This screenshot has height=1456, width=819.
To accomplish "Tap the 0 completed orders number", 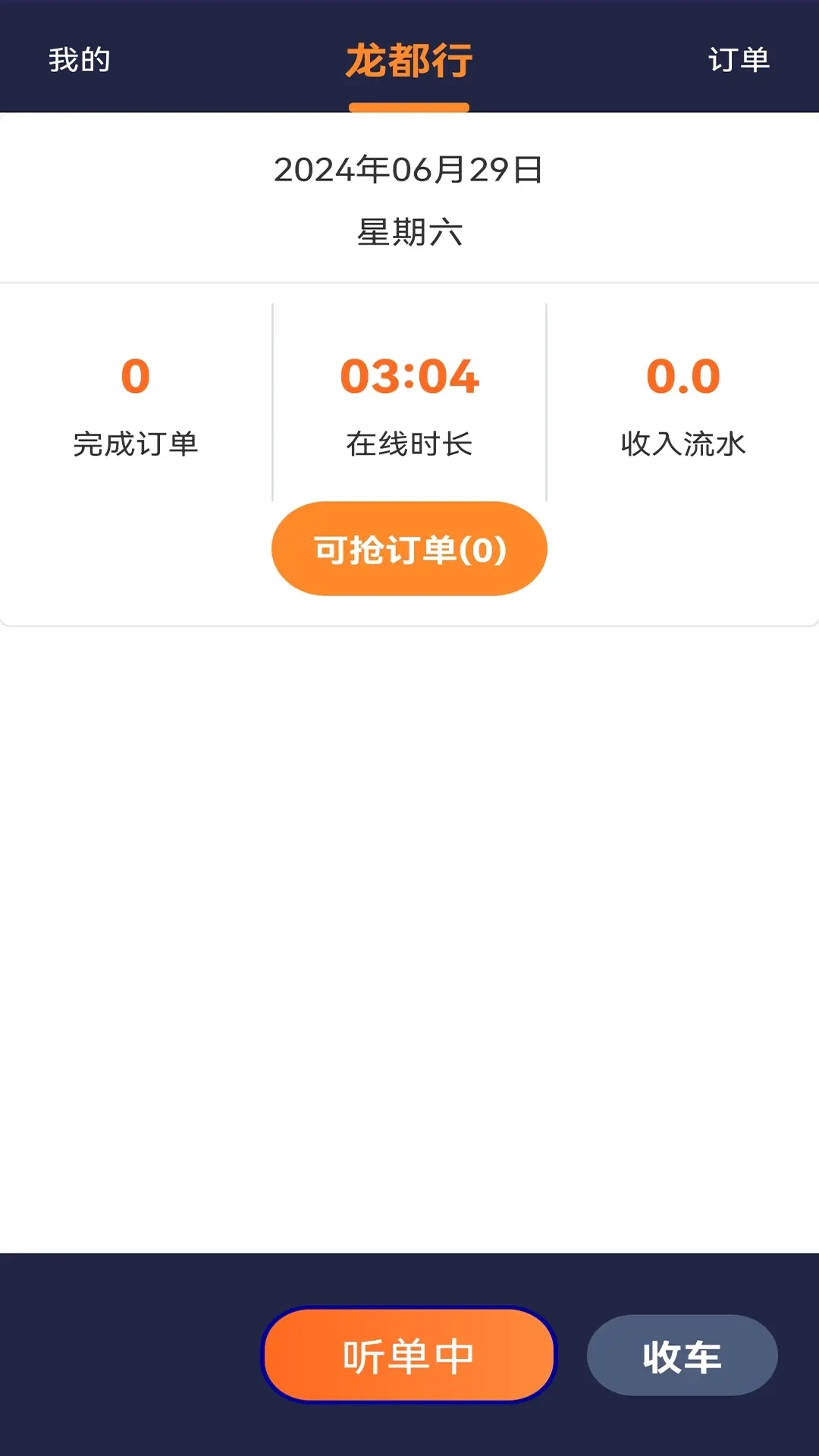I will click(136, 375).
